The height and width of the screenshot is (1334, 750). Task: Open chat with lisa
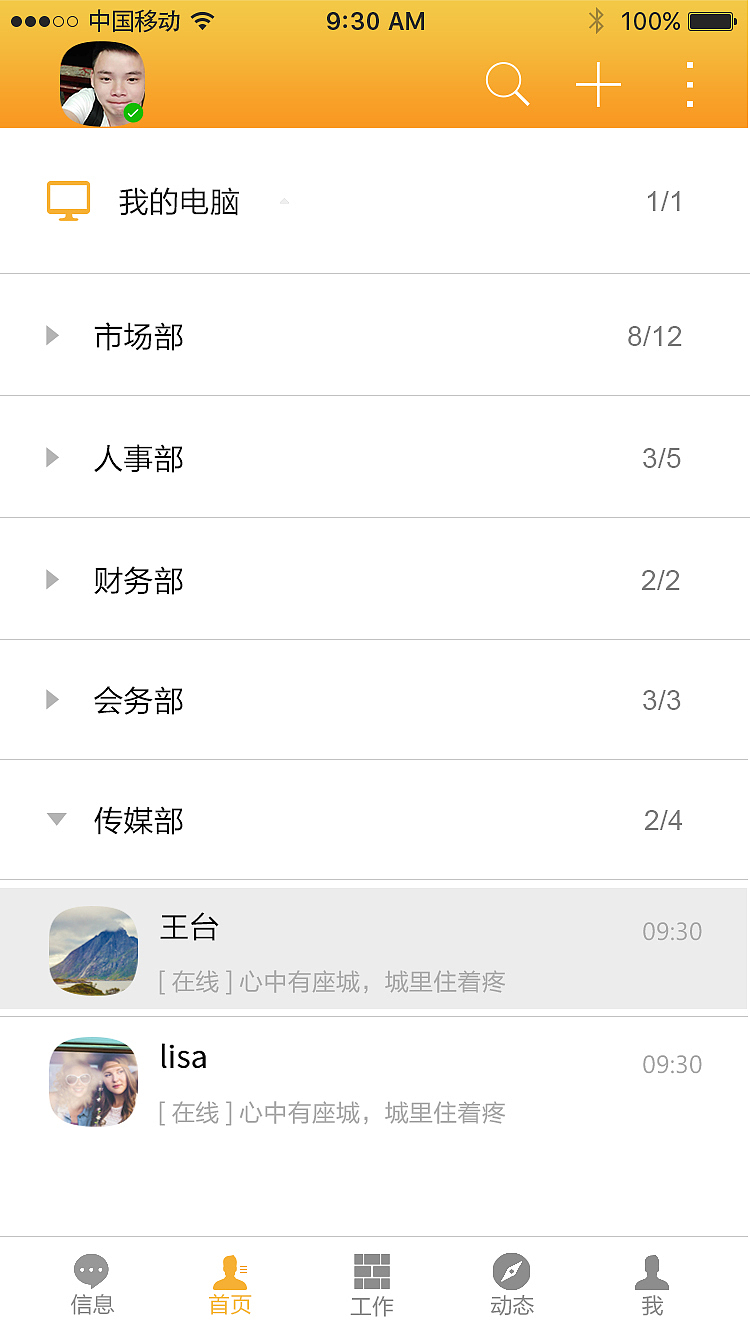coord(375,1080)
